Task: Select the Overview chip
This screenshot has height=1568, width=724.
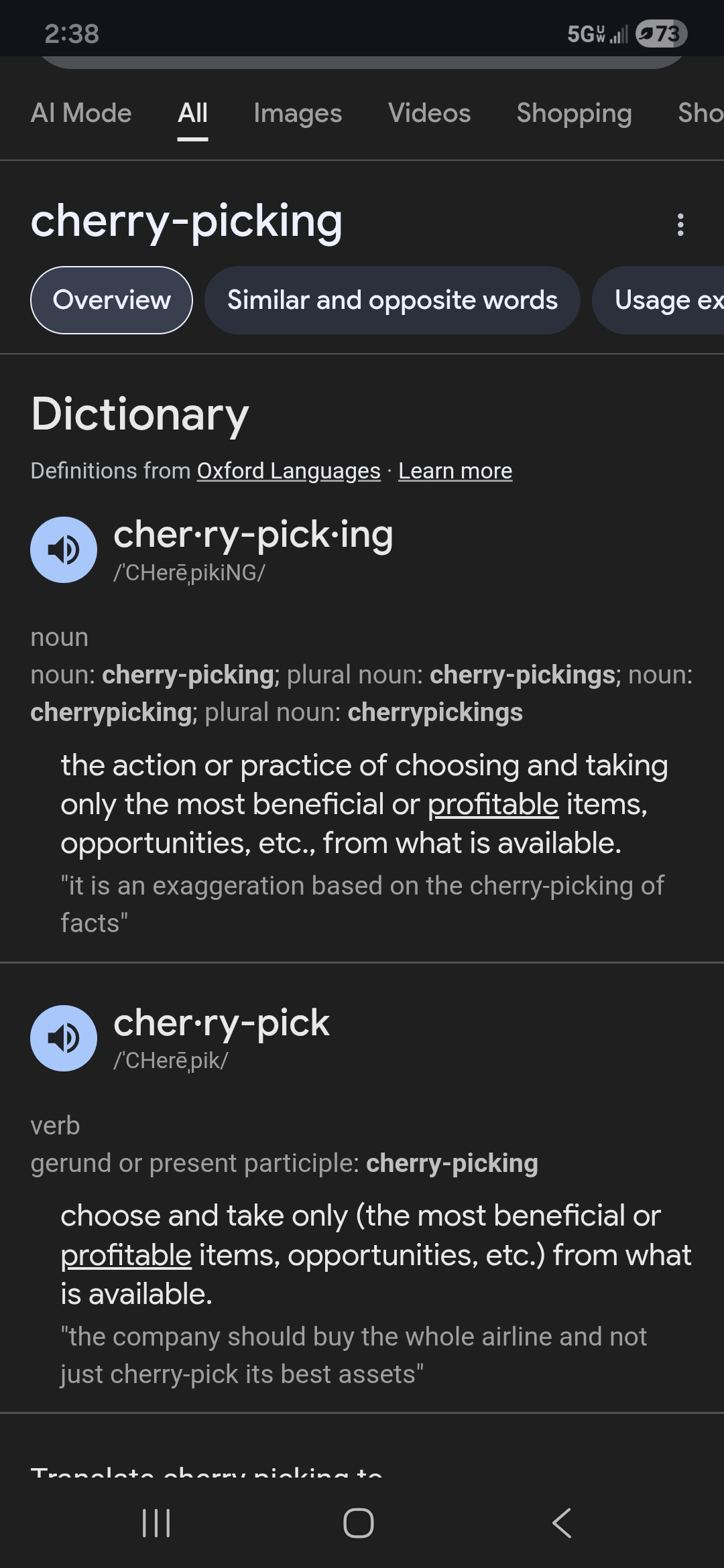Action: tap(111, 300)
